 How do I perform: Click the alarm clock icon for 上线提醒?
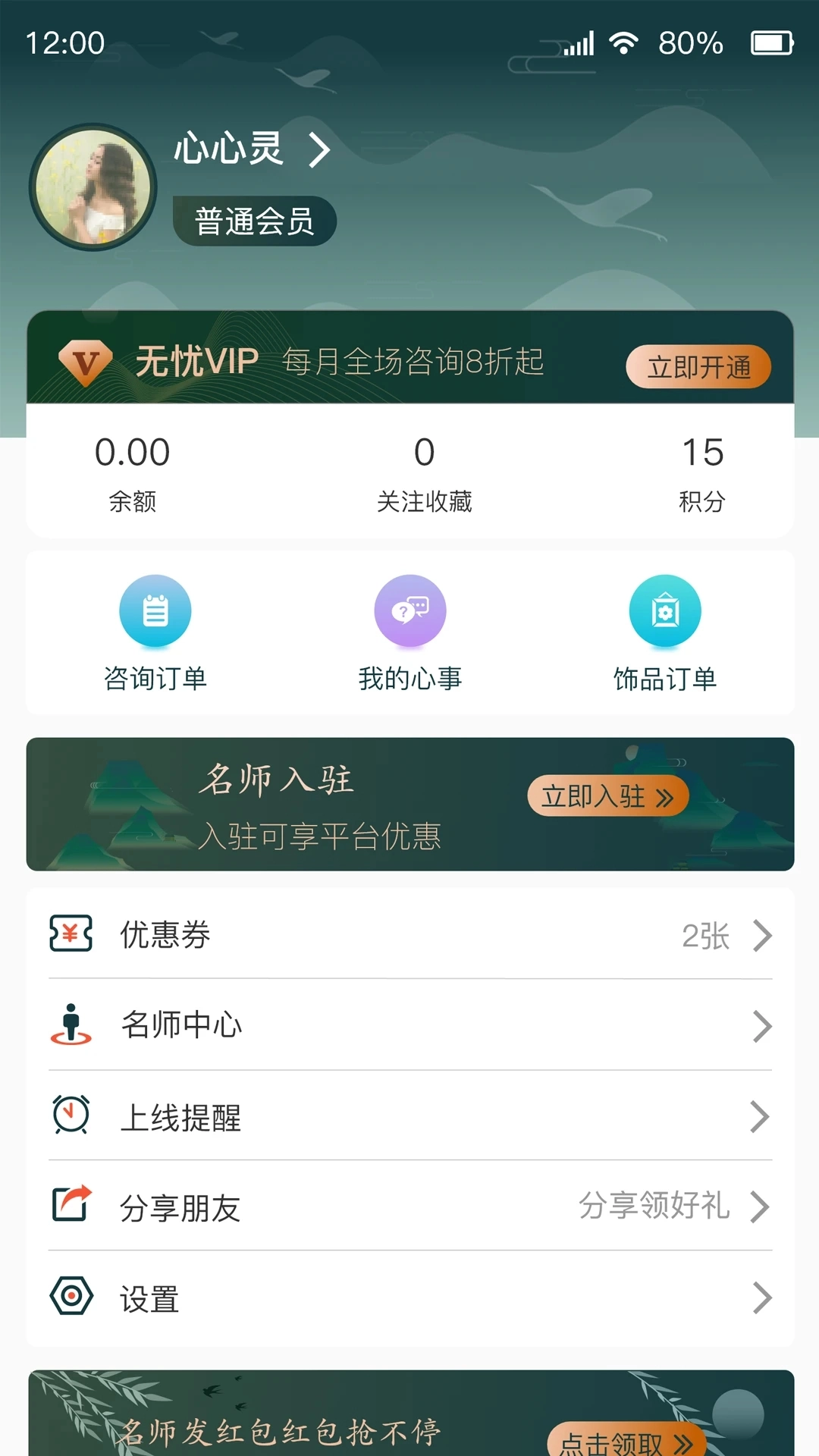pos(71,1117)
